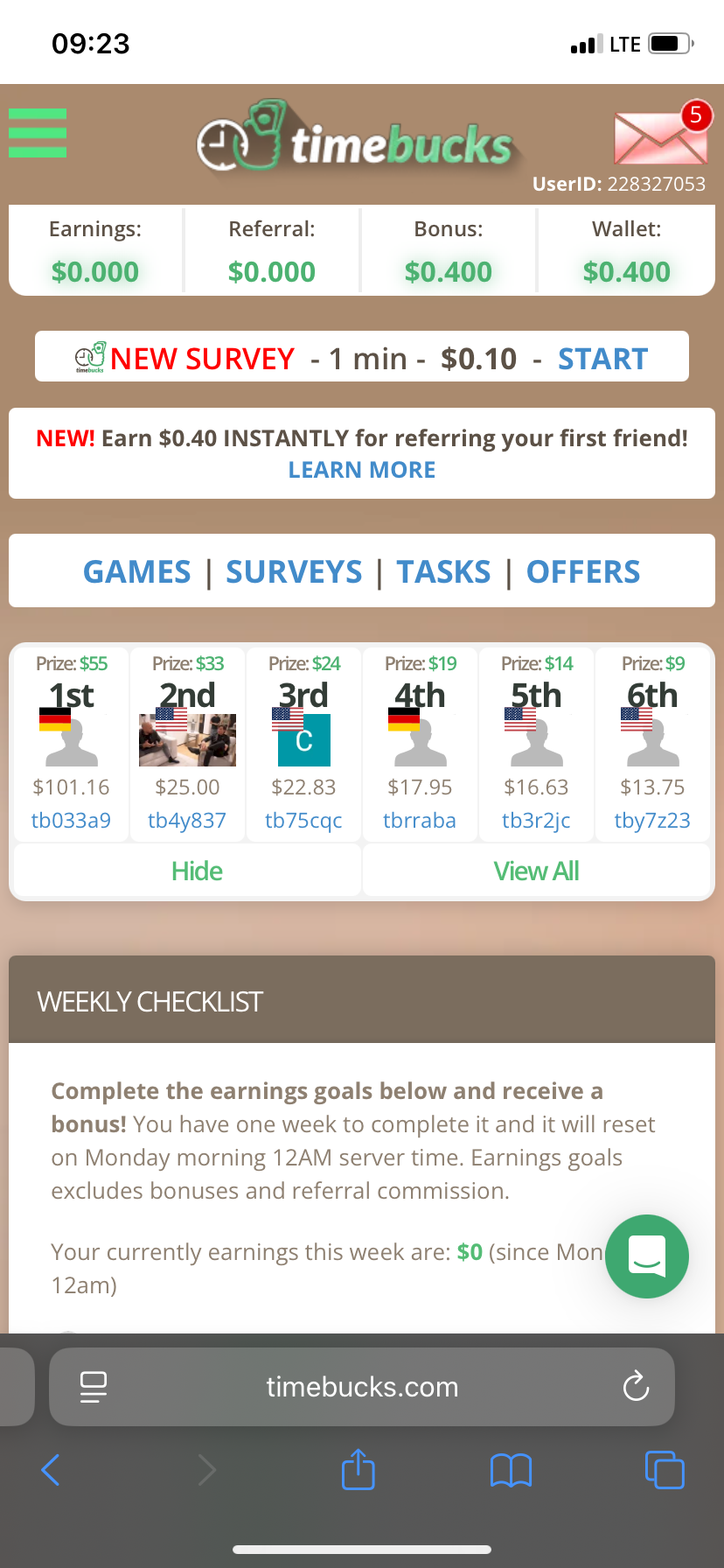This screenshot has height=1568, width=724.
Task: Open Safari bookmarks
Action: [511, 1470]
